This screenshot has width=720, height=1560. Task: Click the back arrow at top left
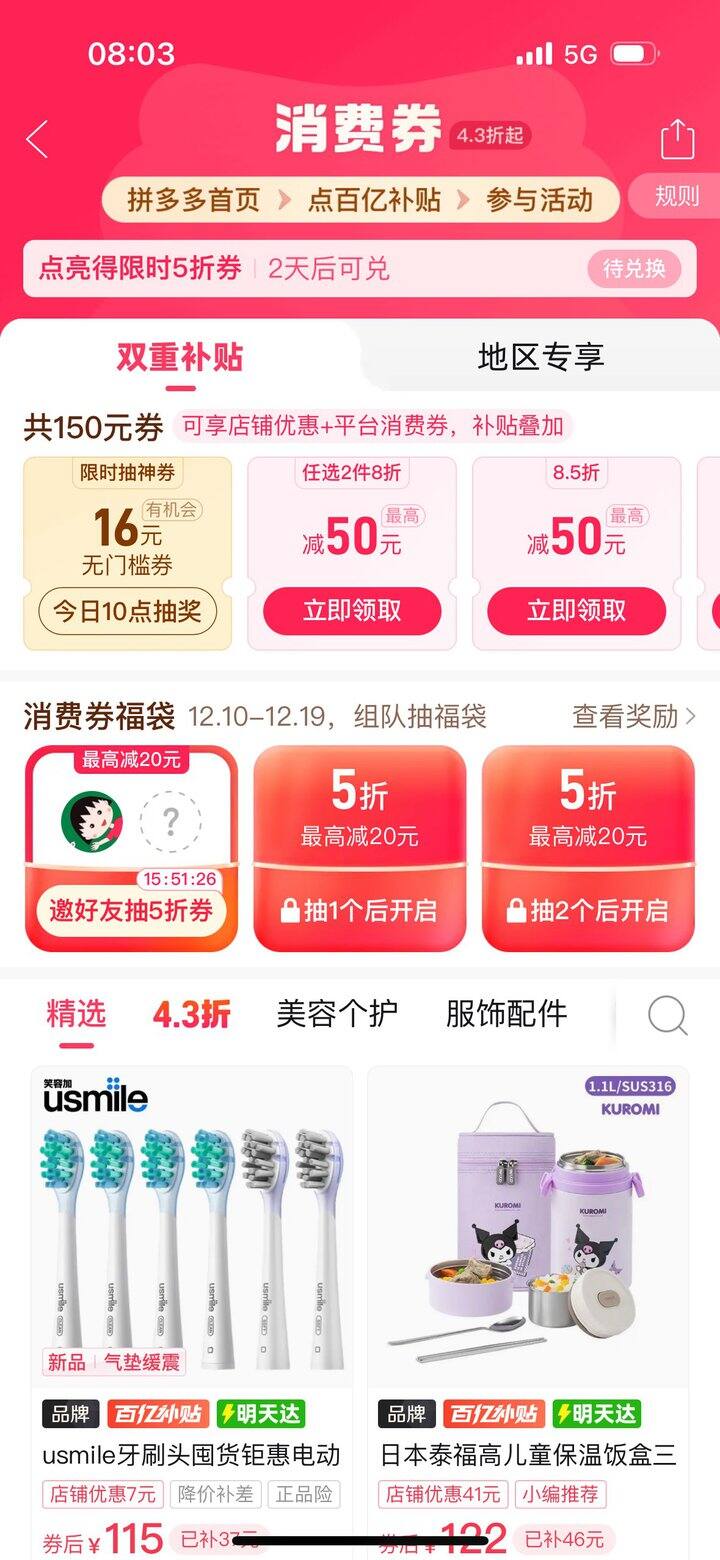(36, 140)
